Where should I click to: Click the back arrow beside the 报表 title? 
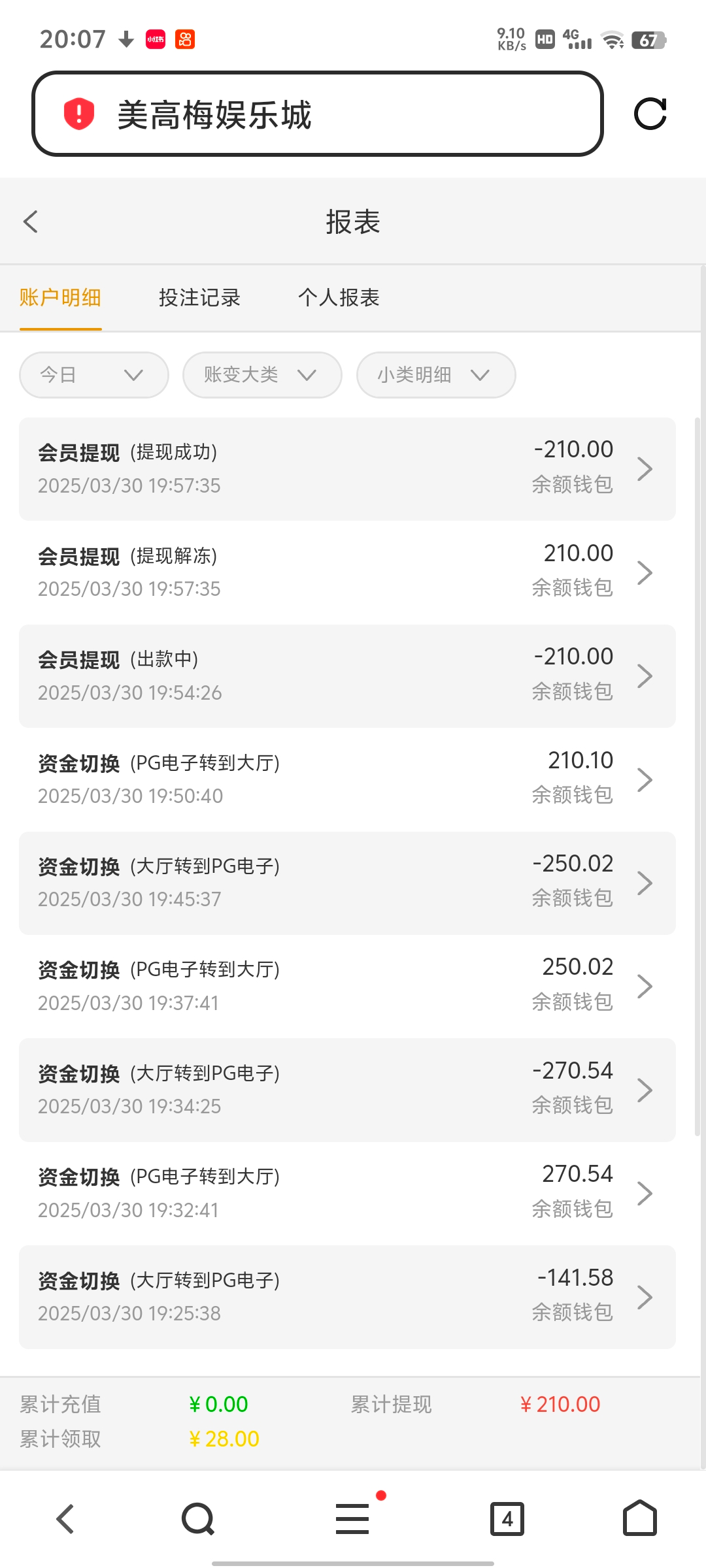(31, 222)
